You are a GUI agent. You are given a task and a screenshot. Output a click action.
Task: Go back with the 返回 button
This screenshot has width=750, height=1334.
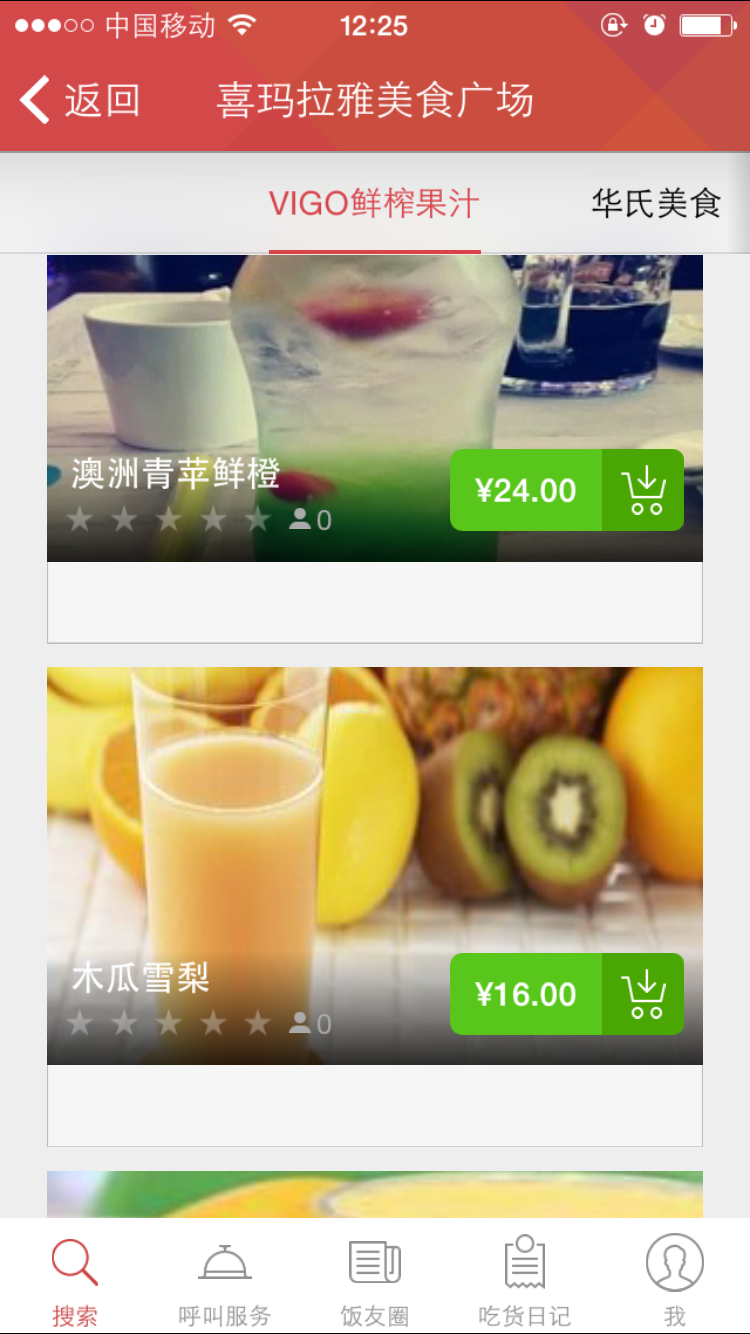point(78,100)
